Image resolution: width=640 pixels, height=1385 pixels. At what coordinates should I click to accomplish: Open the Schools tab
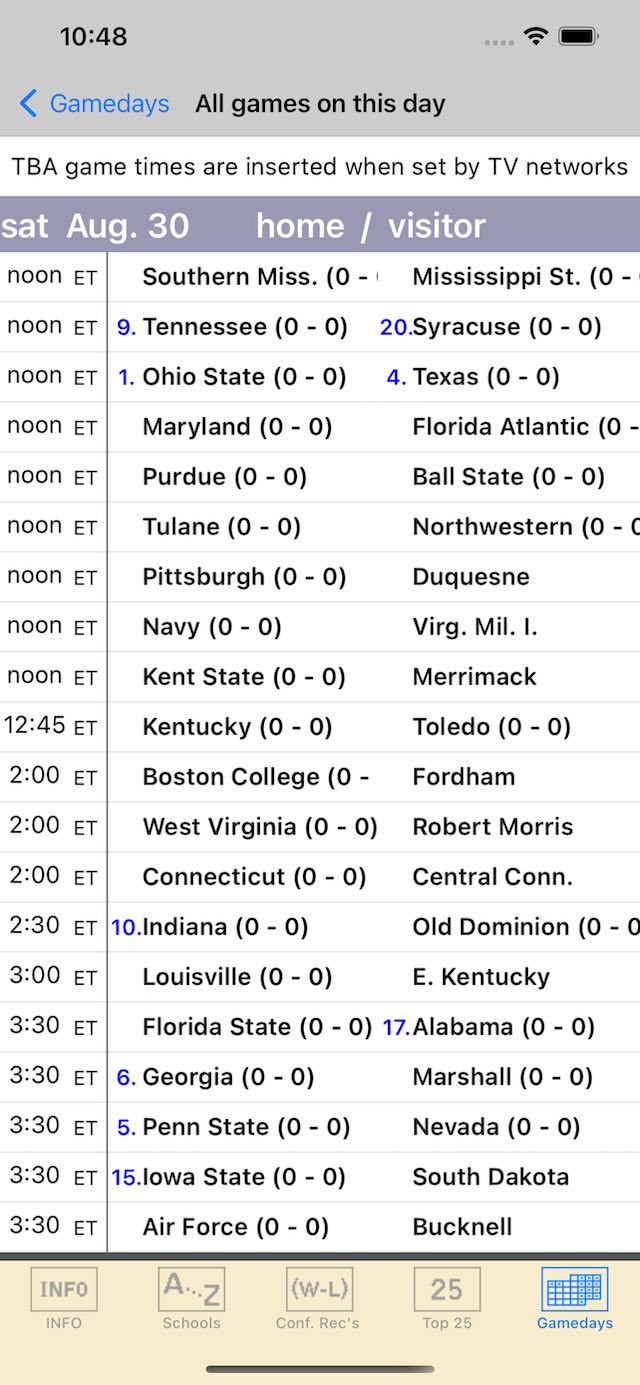click(191, 1298)
